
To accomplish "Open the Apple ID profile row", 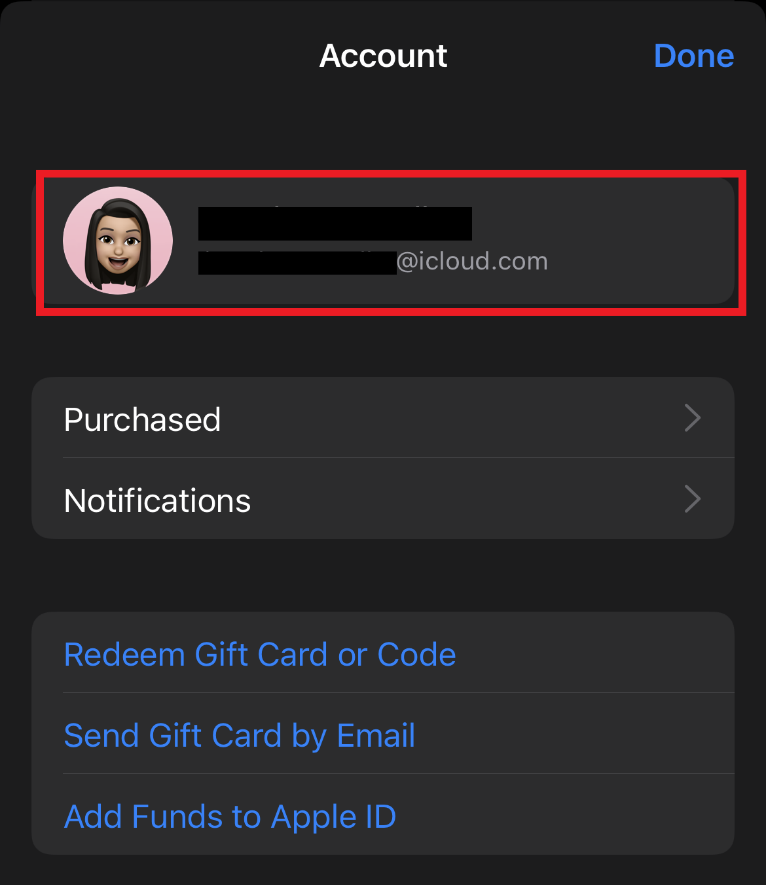I will point(386,241).
